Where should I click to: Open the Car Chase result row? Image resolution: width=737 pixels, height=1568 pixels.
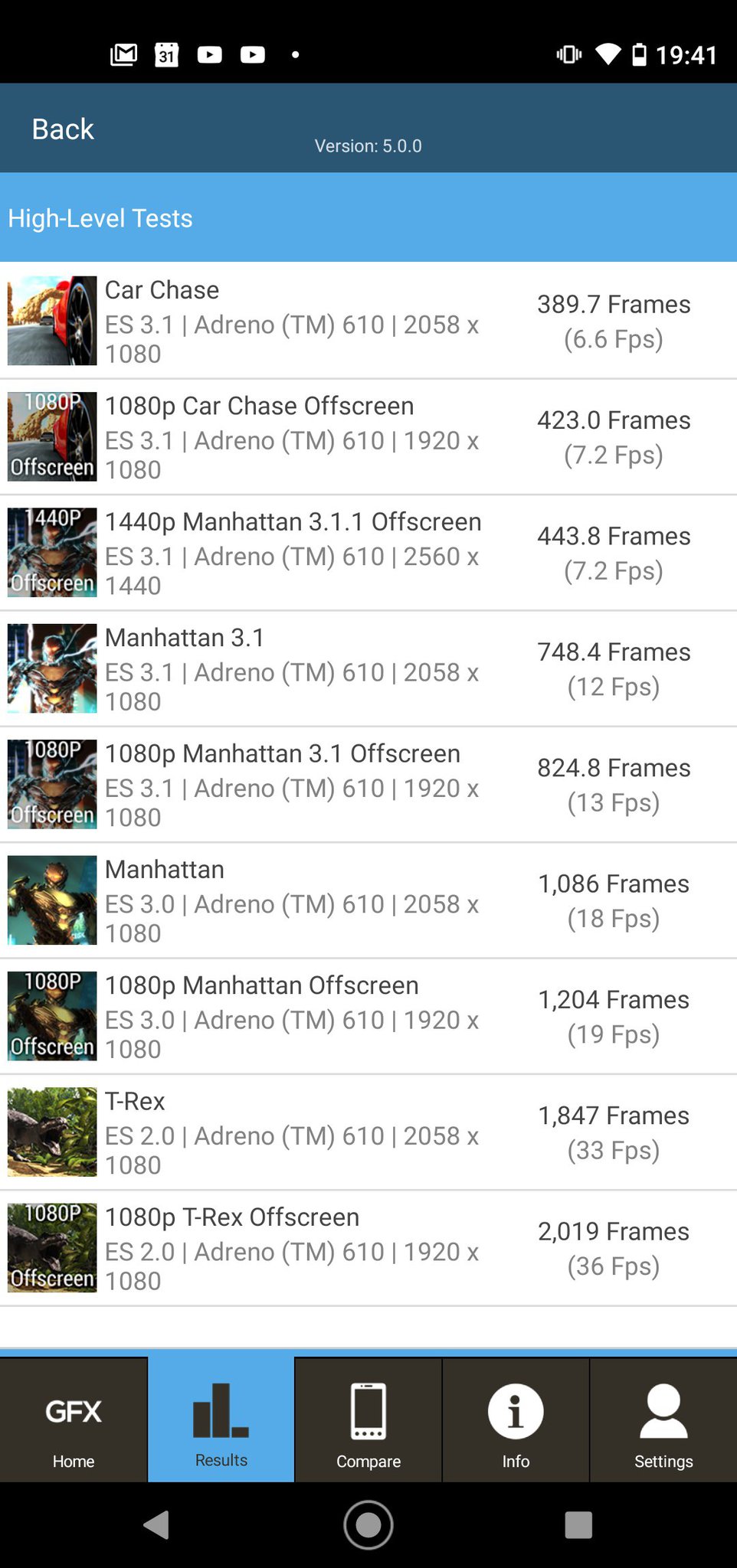368,321
